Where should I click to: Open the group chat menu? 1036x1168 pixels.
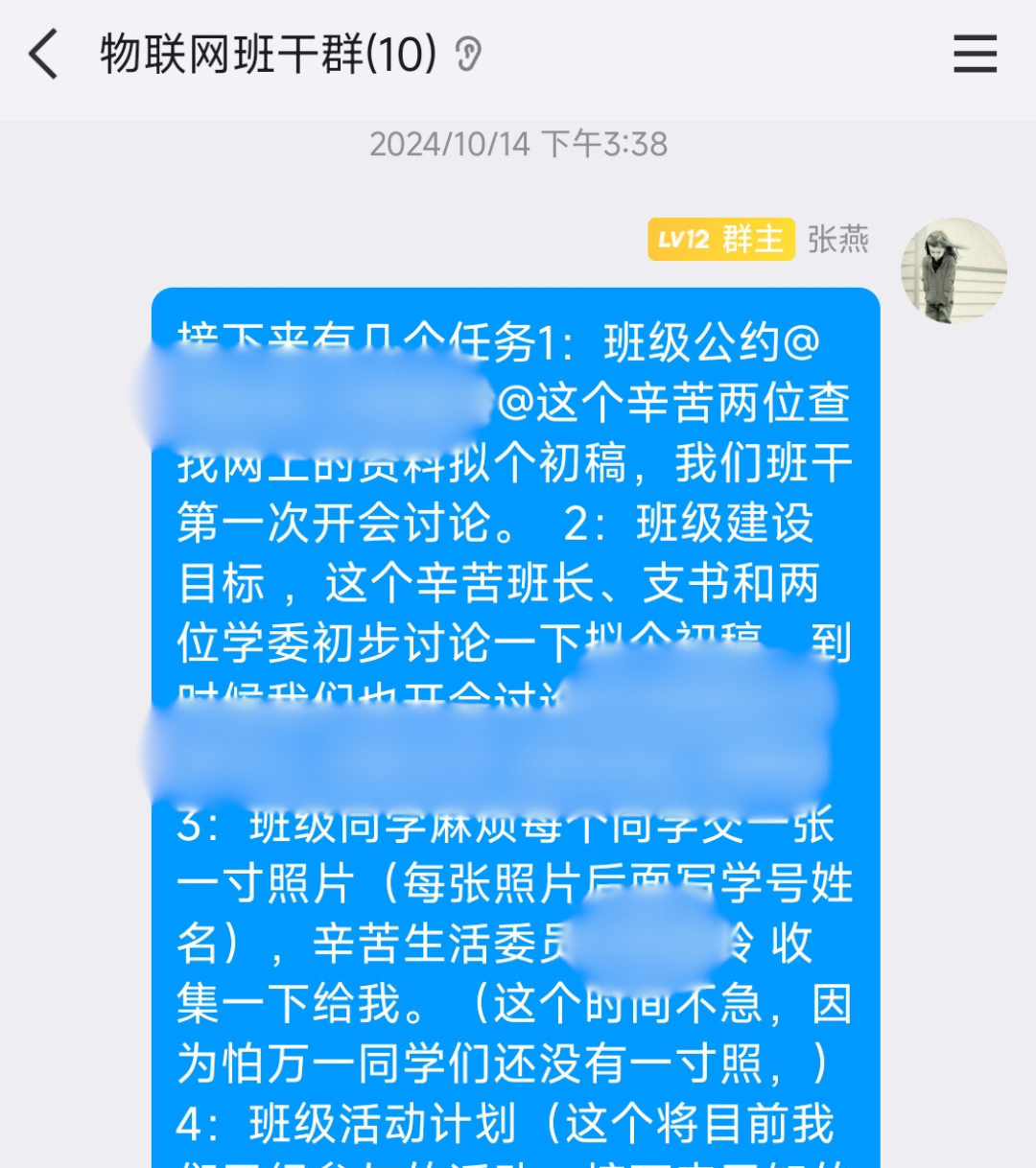[975, 54]
